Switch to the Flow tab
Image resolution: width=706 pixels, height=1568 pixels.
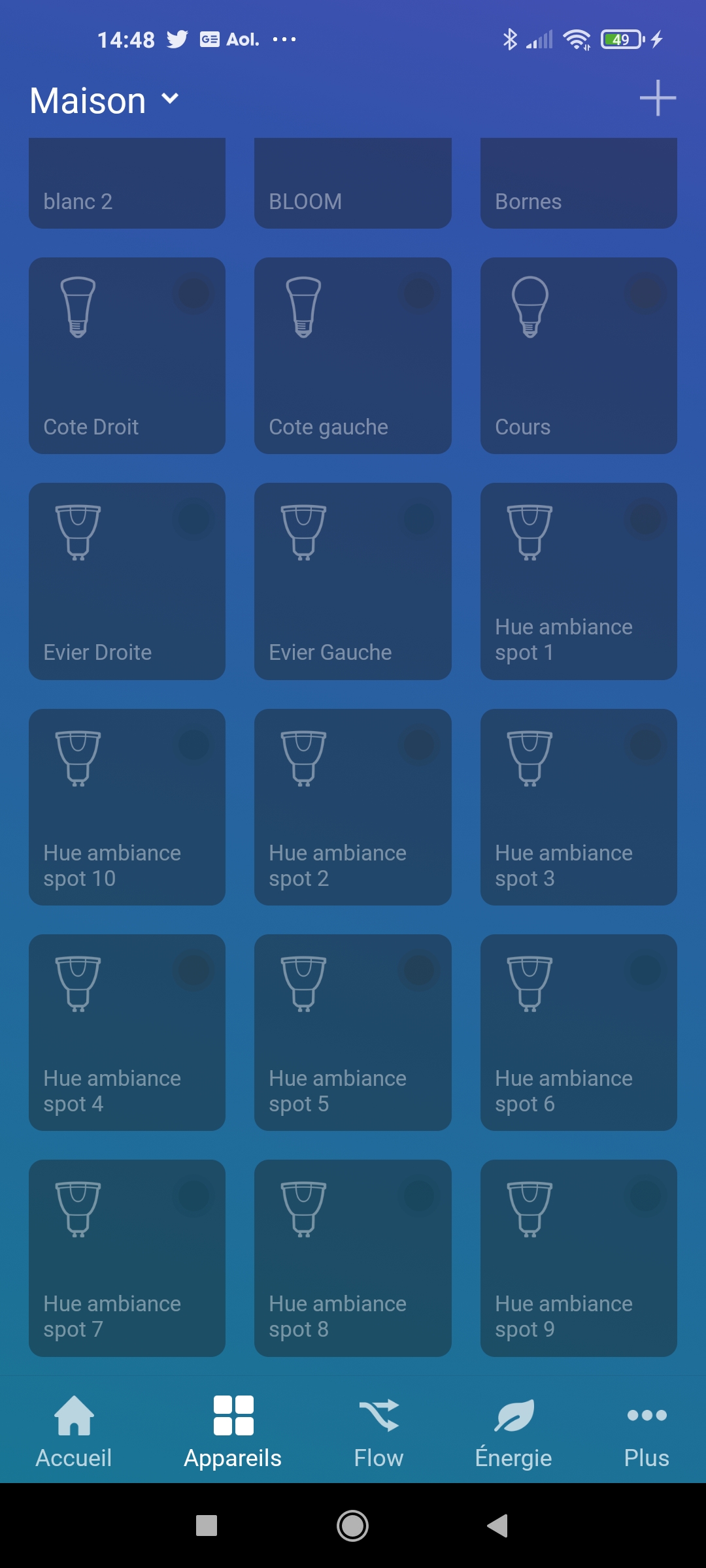click(378, 1431)
